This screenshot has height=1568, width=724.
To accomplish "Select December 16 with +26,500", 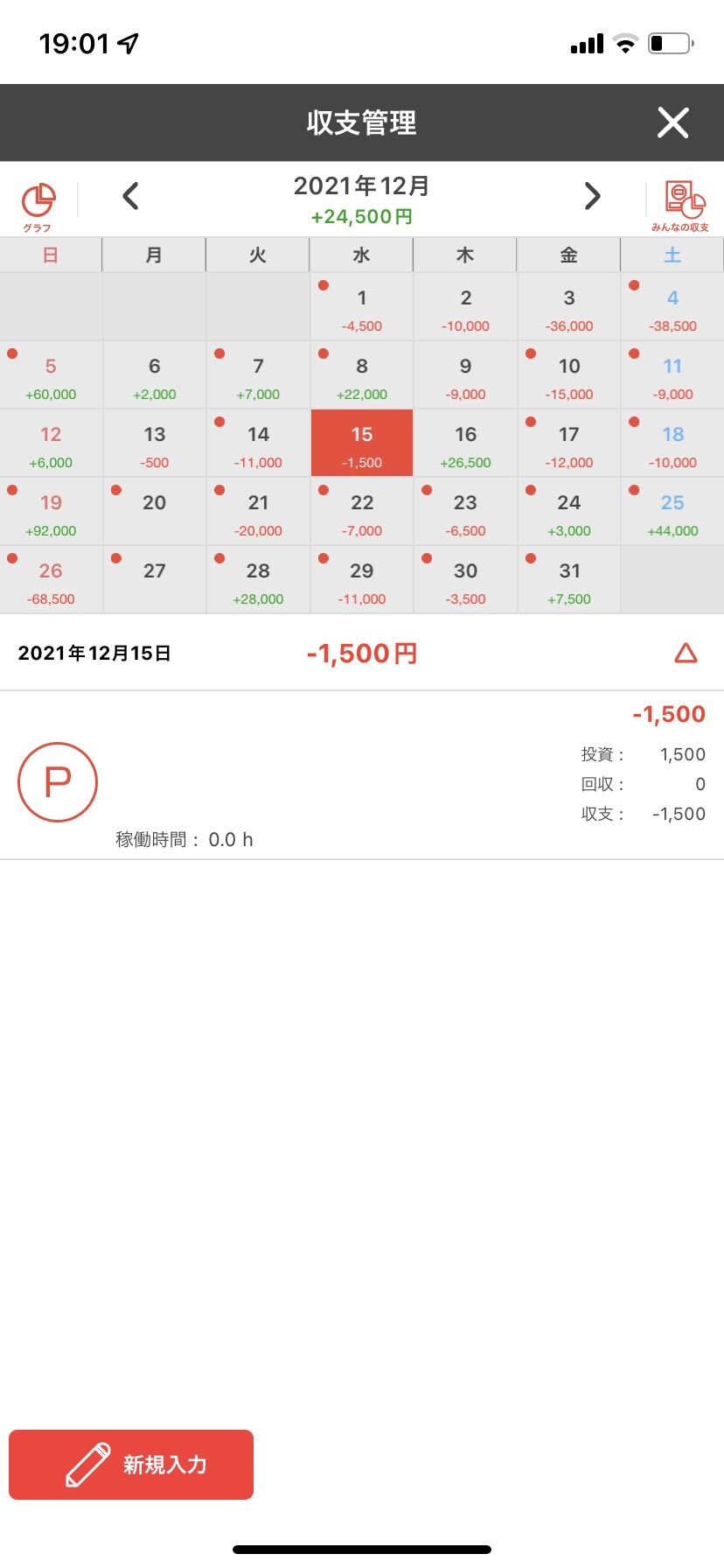I will point(465,444).
